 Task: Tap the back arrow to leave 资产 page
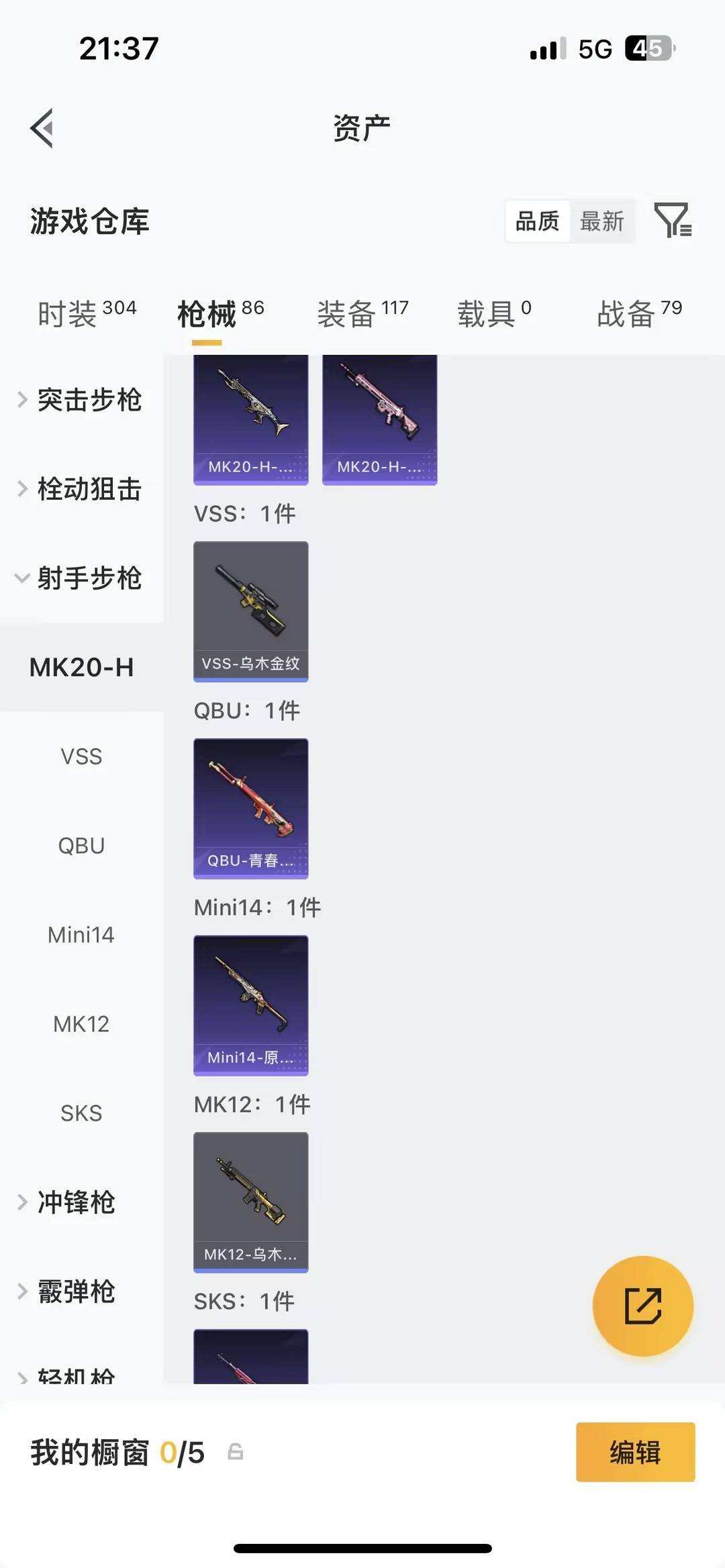43,129
